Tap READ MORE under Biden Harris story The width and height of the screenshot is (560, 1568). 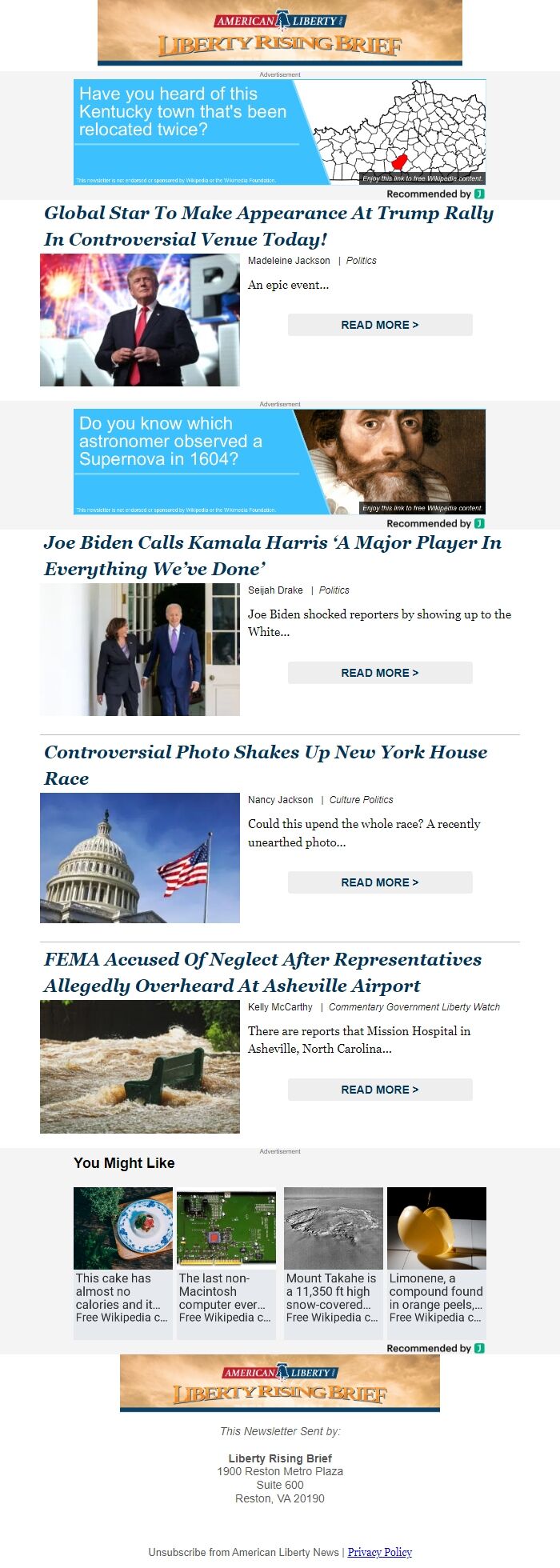(x=380, y=673)
